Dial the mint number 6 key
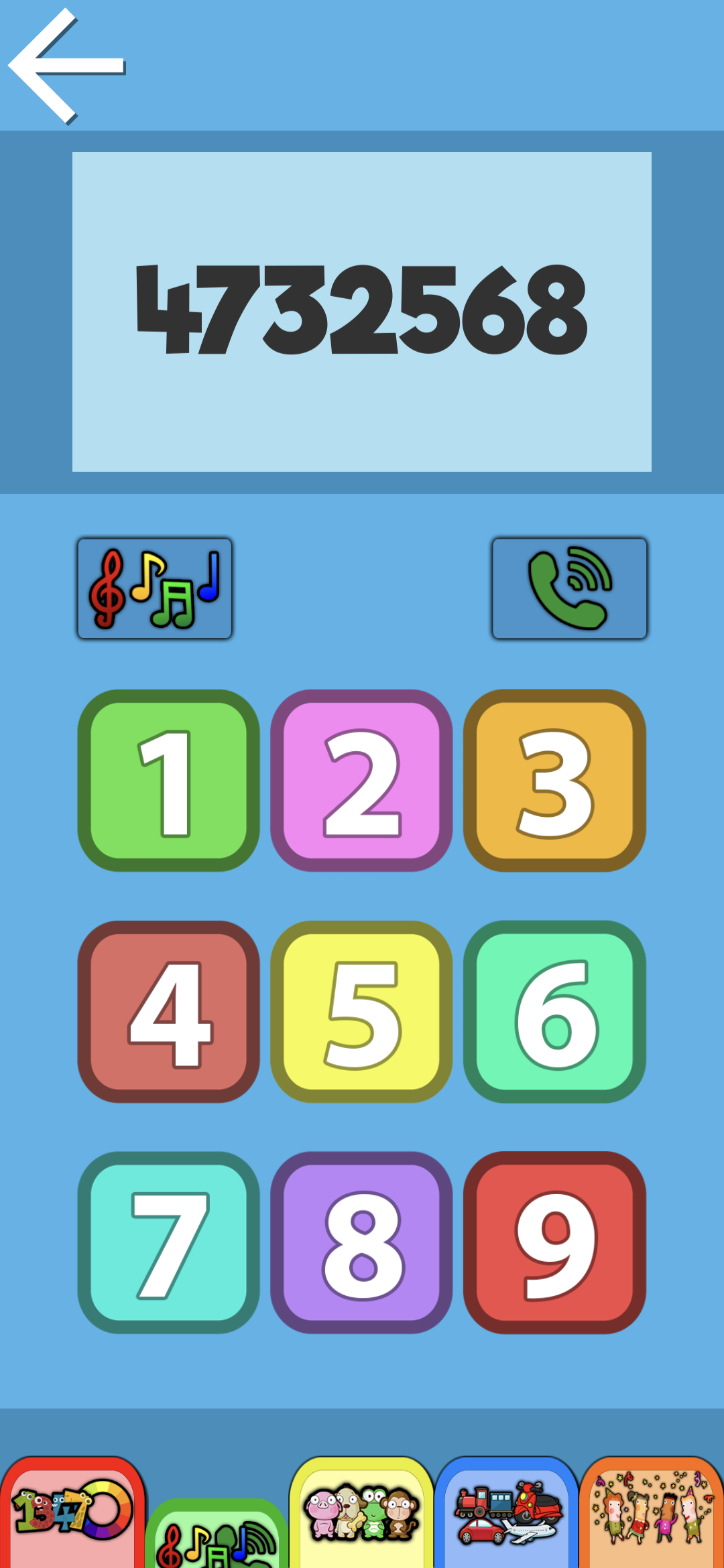The width and height of the screenshot is (724, 1568). tap(554, 1012)
